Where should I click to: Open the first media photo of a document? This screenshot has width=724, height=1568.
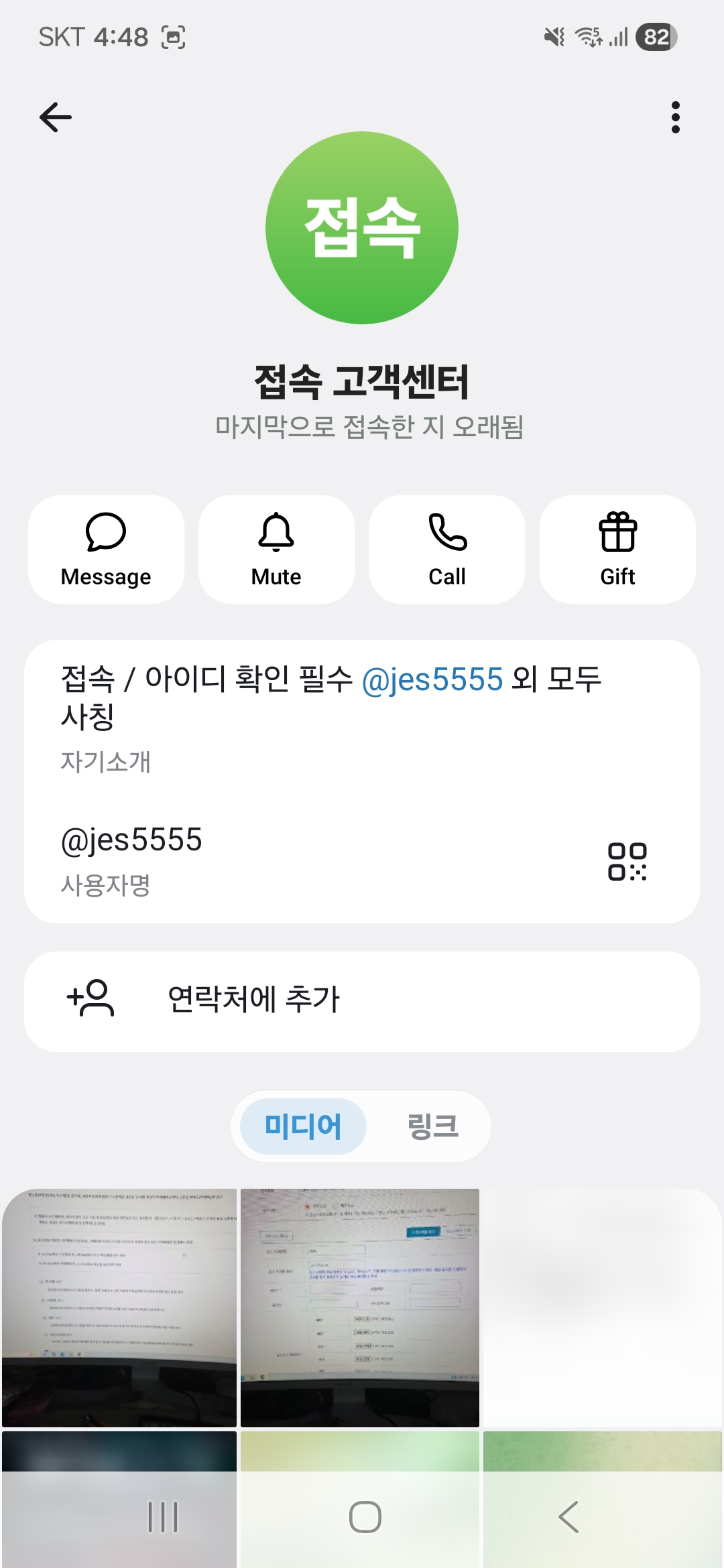coord(119,1307)
